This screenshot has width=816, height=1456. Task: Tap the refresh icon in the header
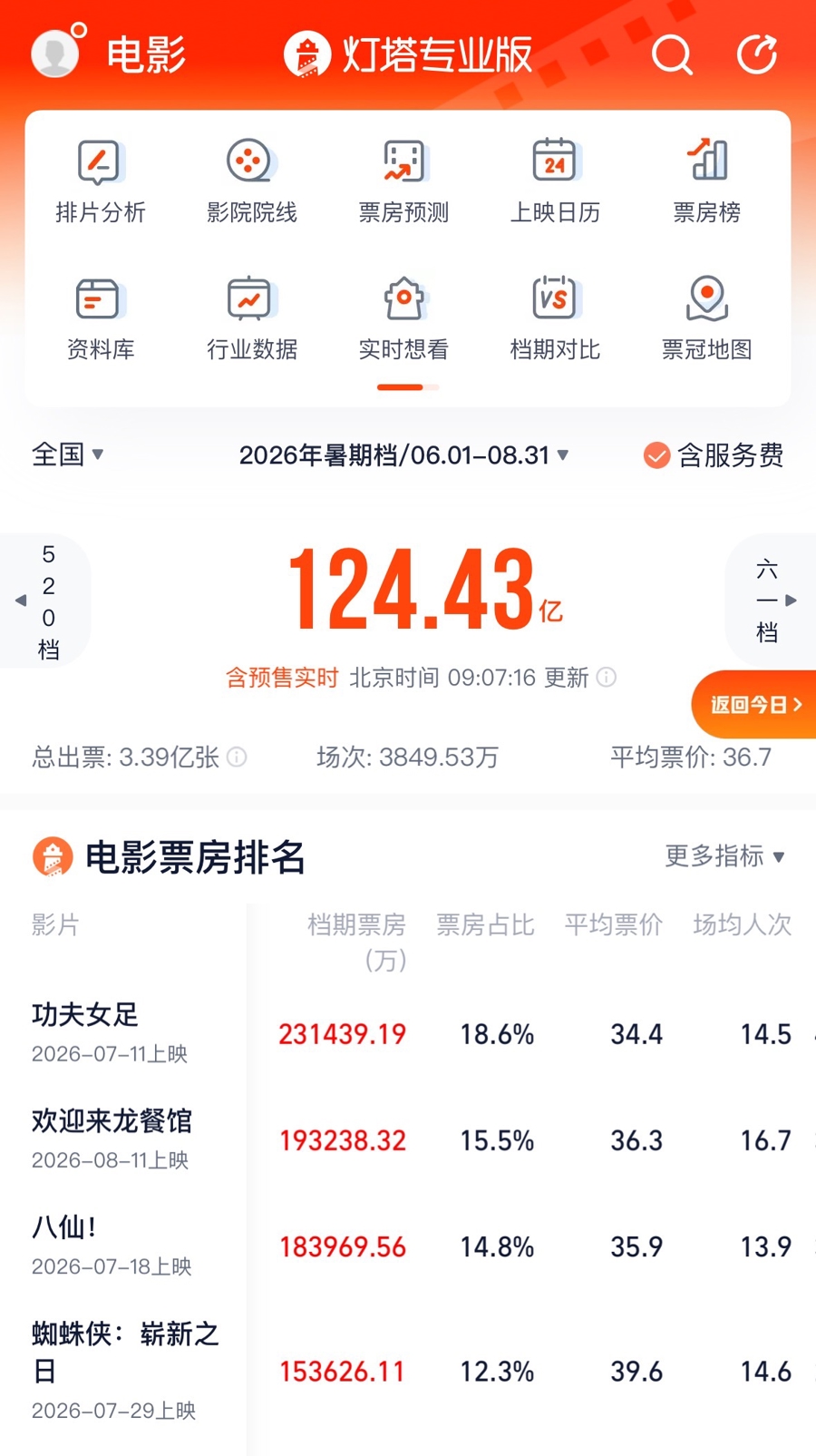[x=757, y=54]
